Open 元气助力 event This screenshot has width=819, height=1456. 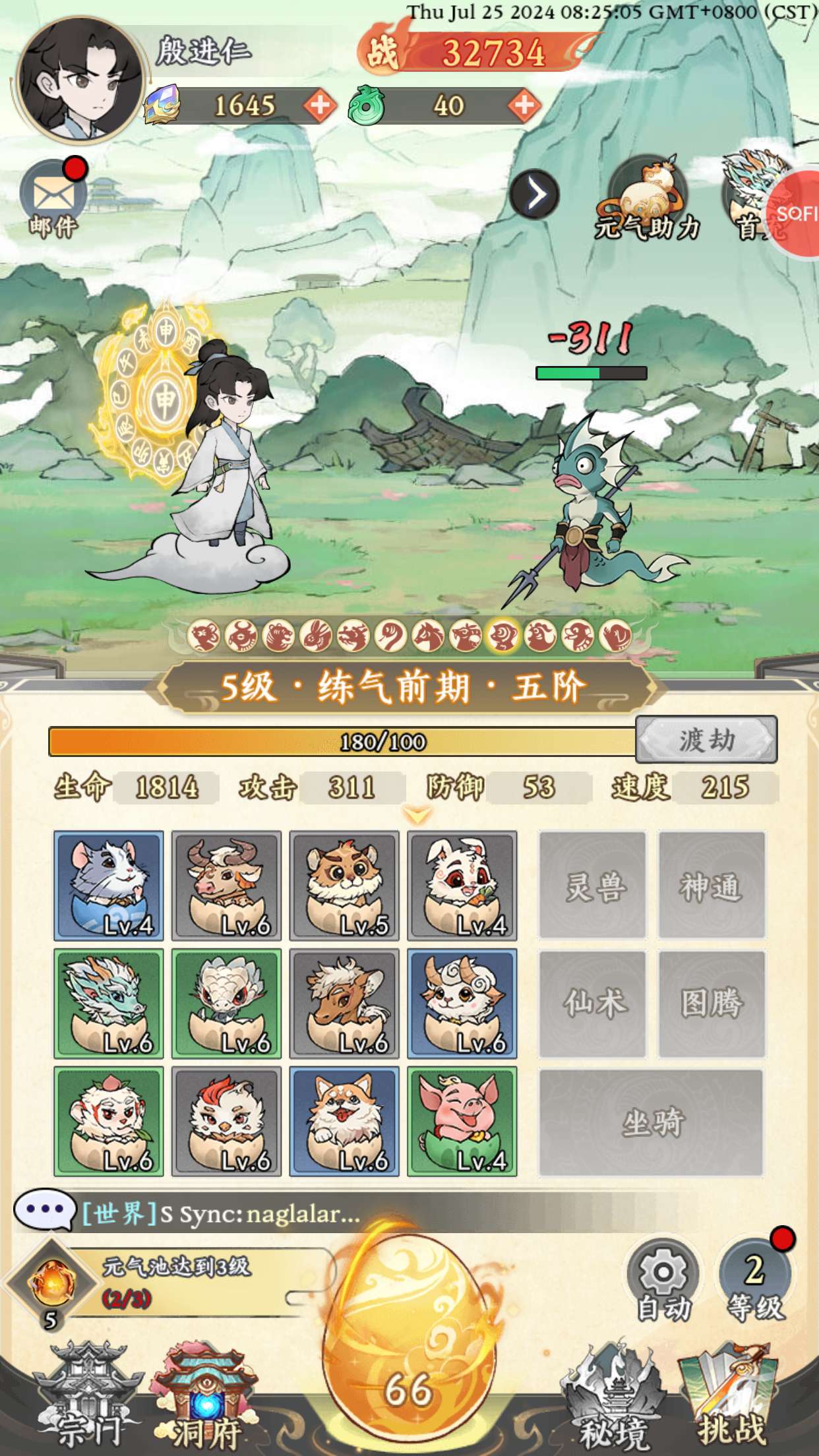point(648,198)
